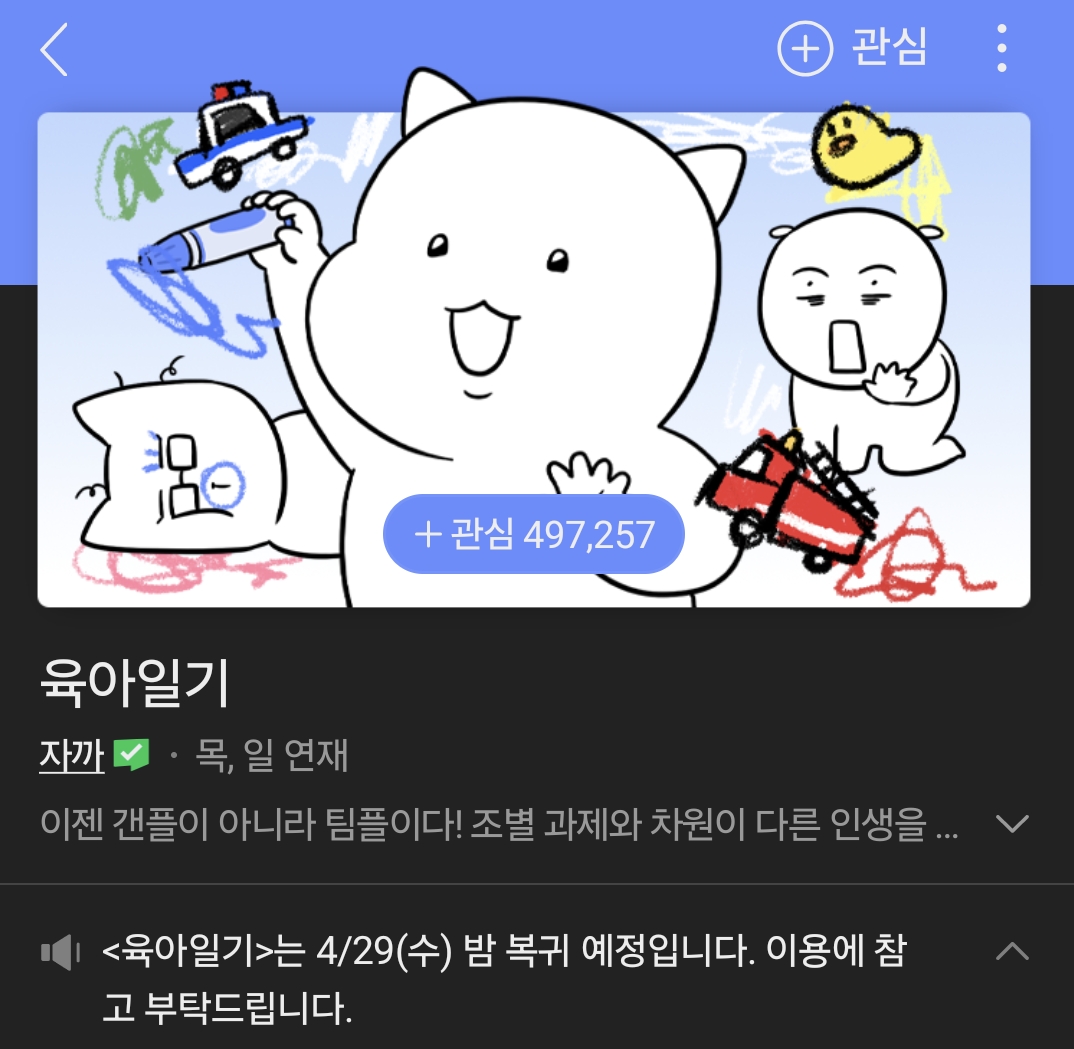
Task: Expand the webtoon description chevron
Action: click(x=1013, y=824)
